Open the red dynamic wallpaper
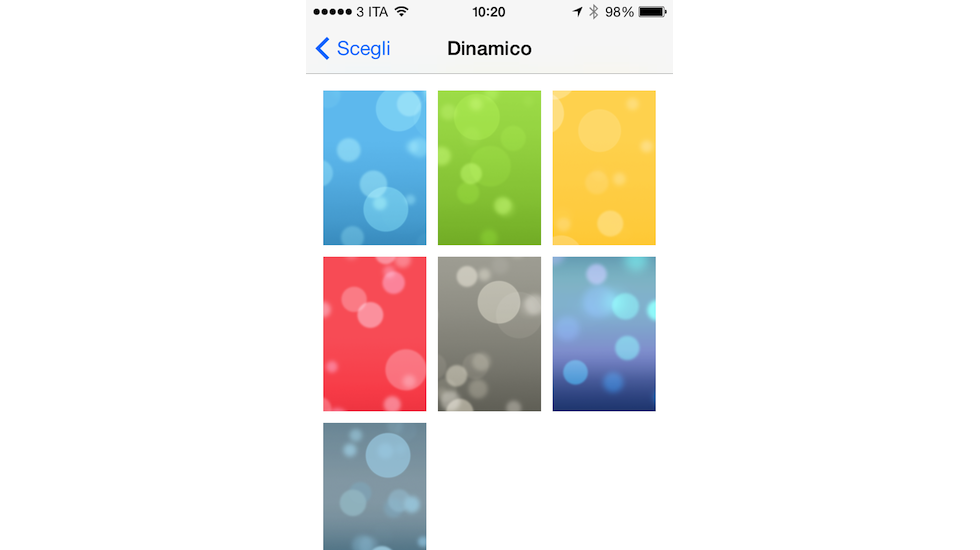Image resolution: width=980 pixels, height=550 pixels. pyautogui.click(x=374, y=334)
